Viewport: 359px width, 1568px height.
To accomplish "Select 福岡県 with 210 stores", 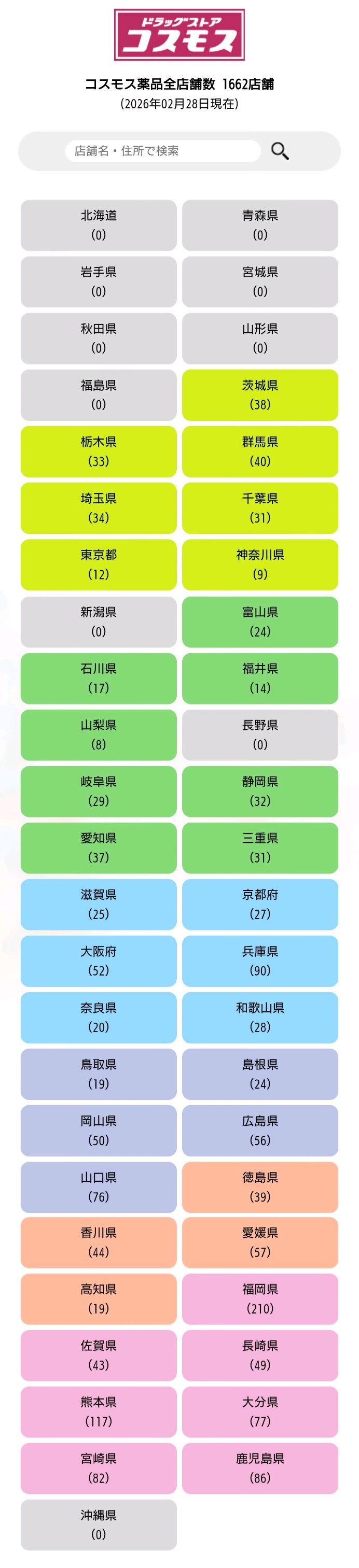I will tap(259, 1299).
